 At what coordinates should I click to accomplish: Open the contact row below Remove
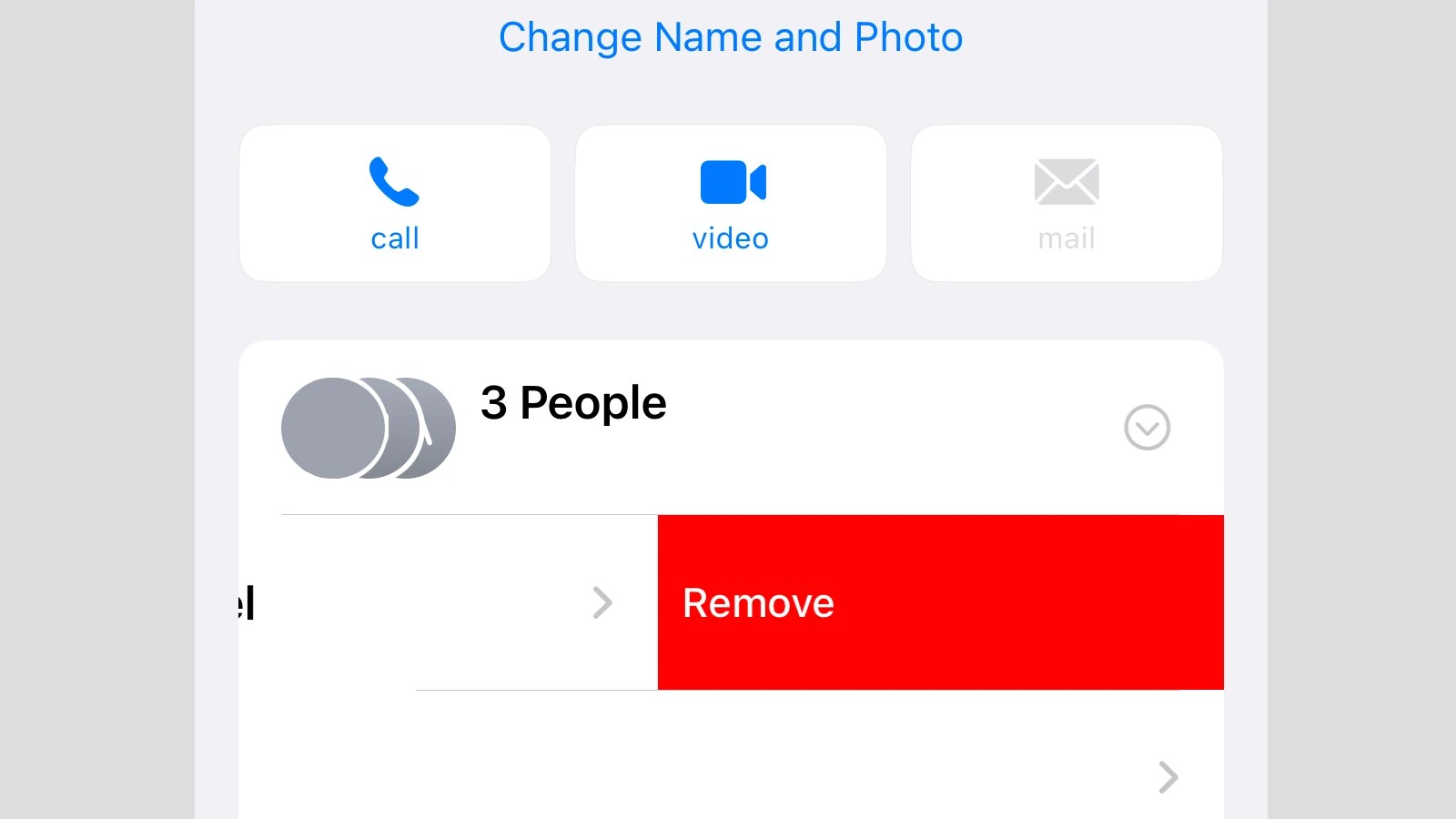(731, 755)
